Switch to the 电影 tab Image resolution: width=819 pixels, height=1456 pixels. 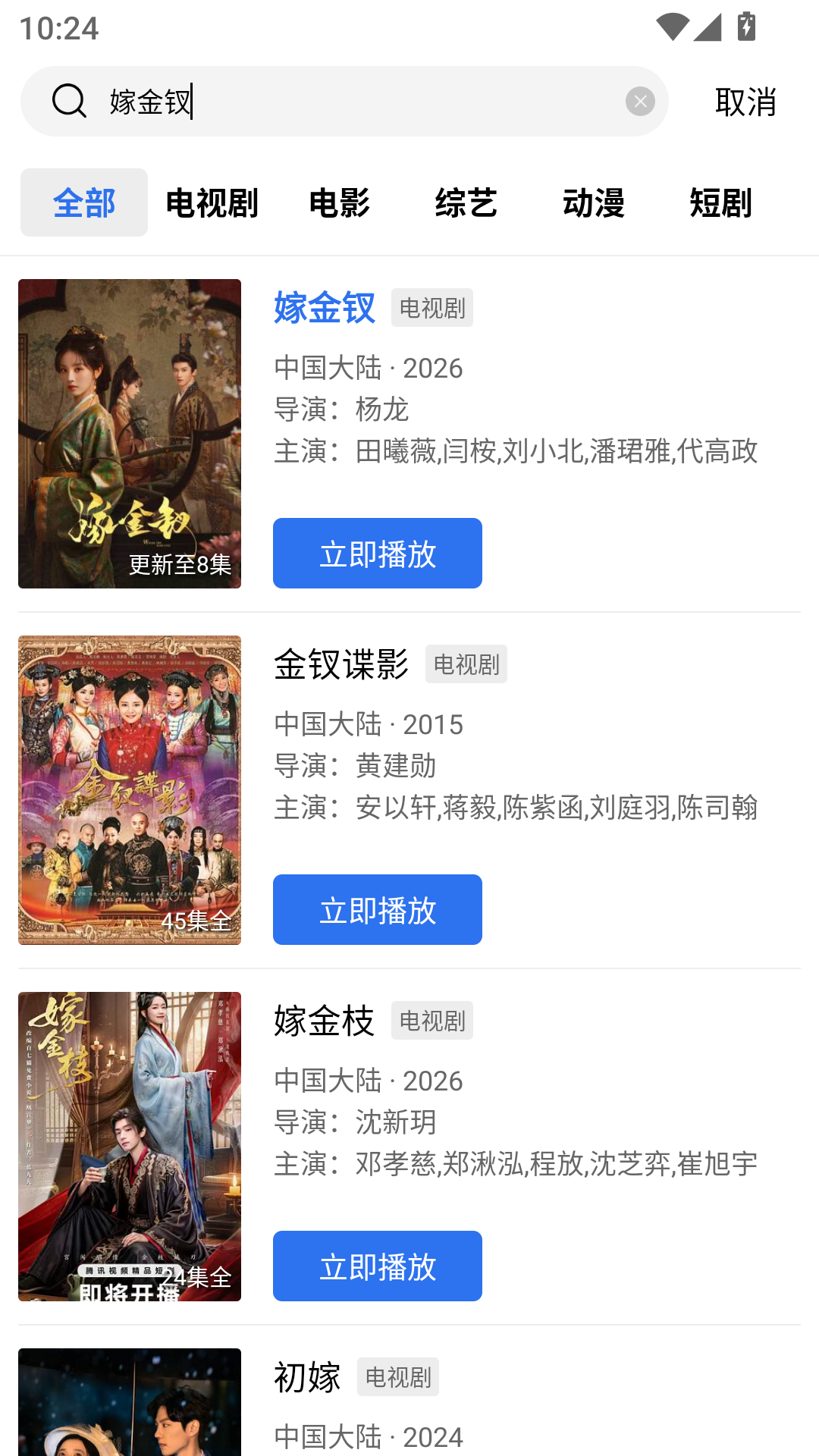tap(339, 202)
